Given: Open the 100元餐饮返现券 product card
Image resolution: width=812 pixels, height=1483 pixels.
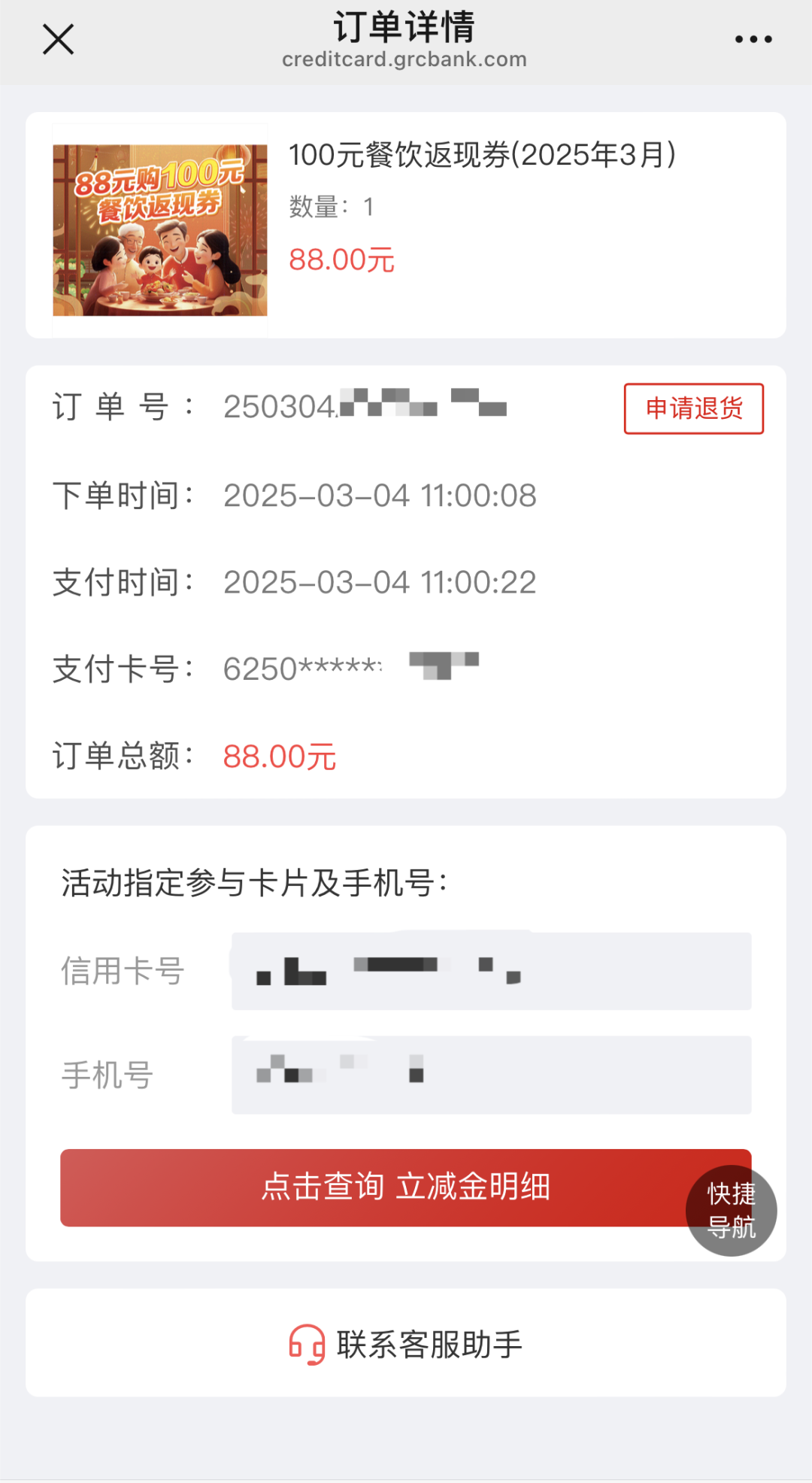Looking at the screenshot, I should [x=406, y=225].
